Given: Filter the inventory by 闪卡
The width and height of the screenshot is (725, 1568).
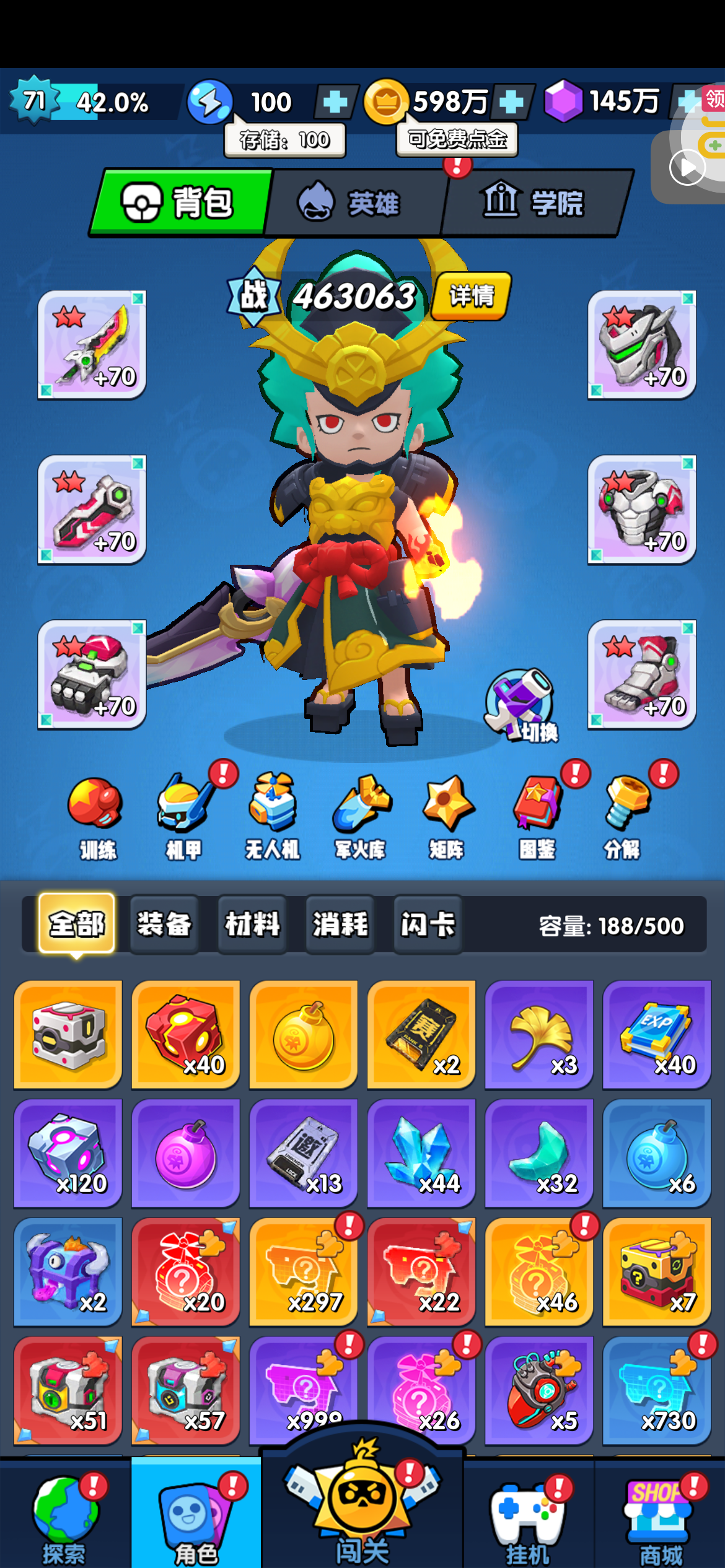Looking at the screenshot, I should [x=428, y=925].
